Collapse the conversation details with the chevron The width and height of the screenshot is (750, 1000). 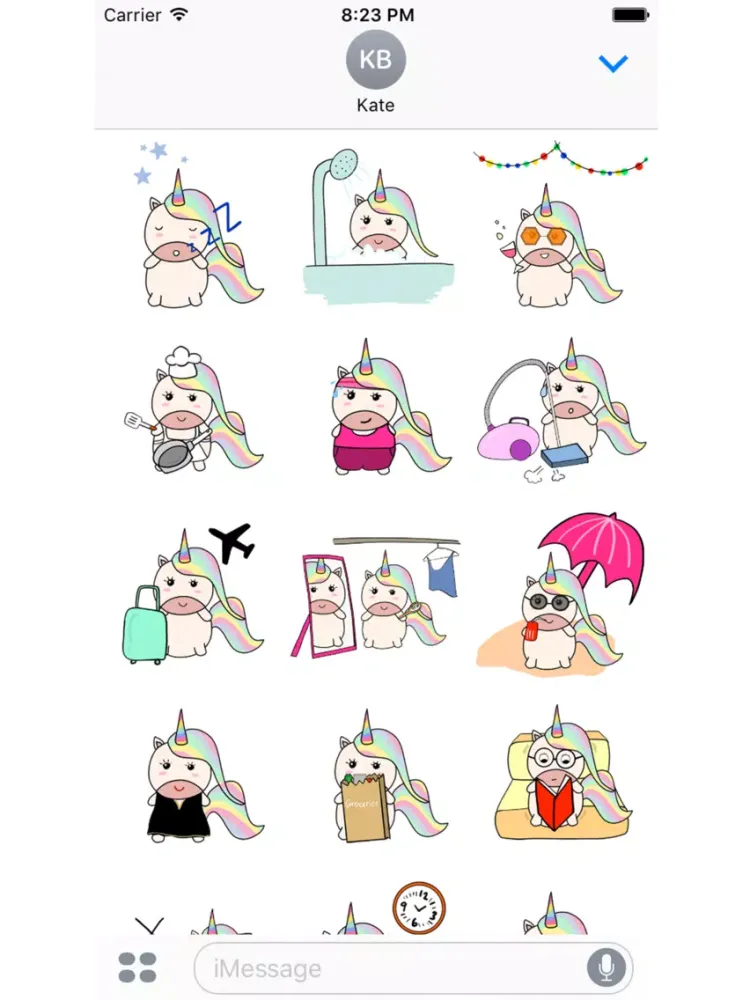614,62
